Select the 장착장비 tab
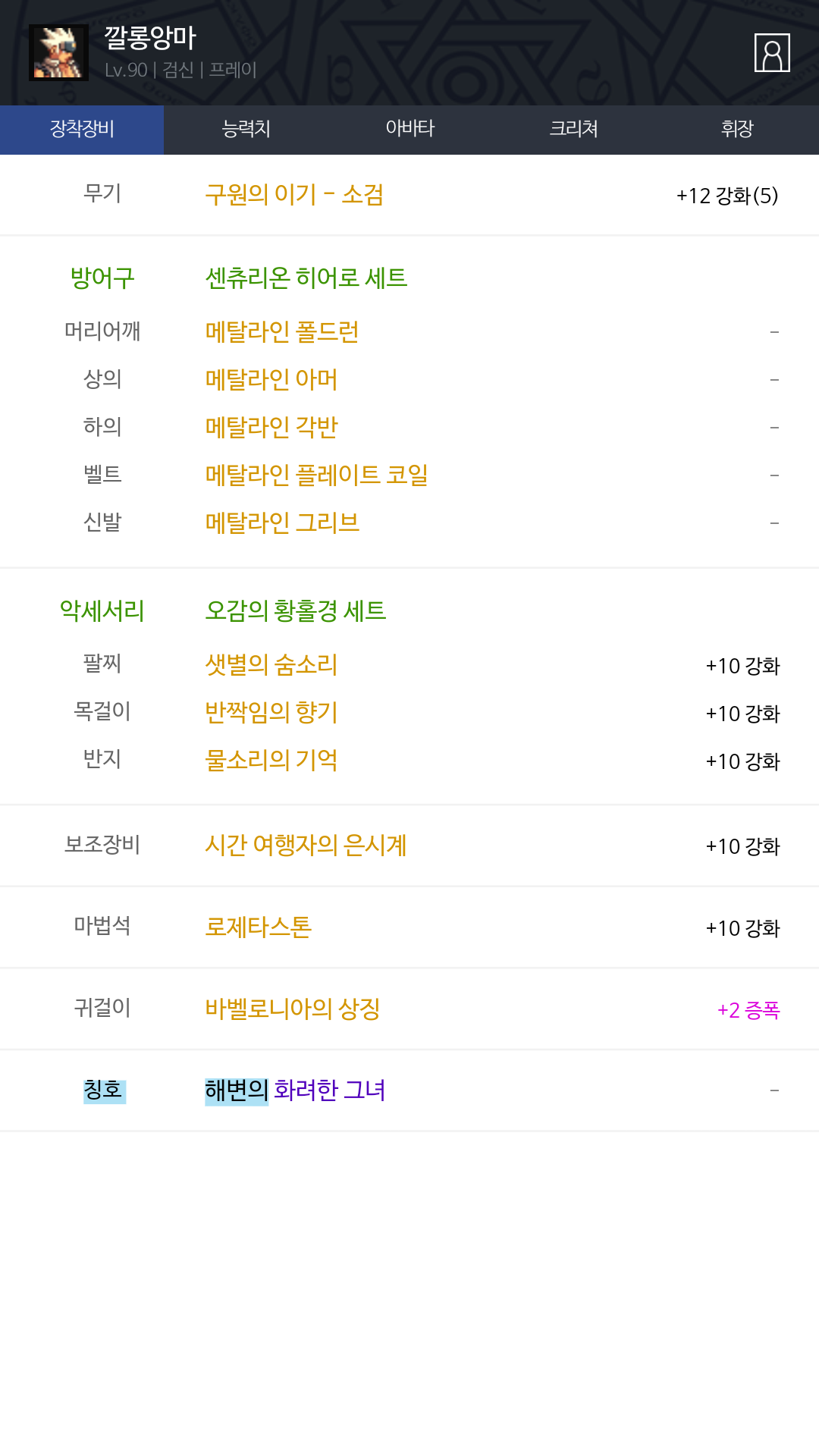Viewport: 819px width, 1456px height. pos(82,130)
